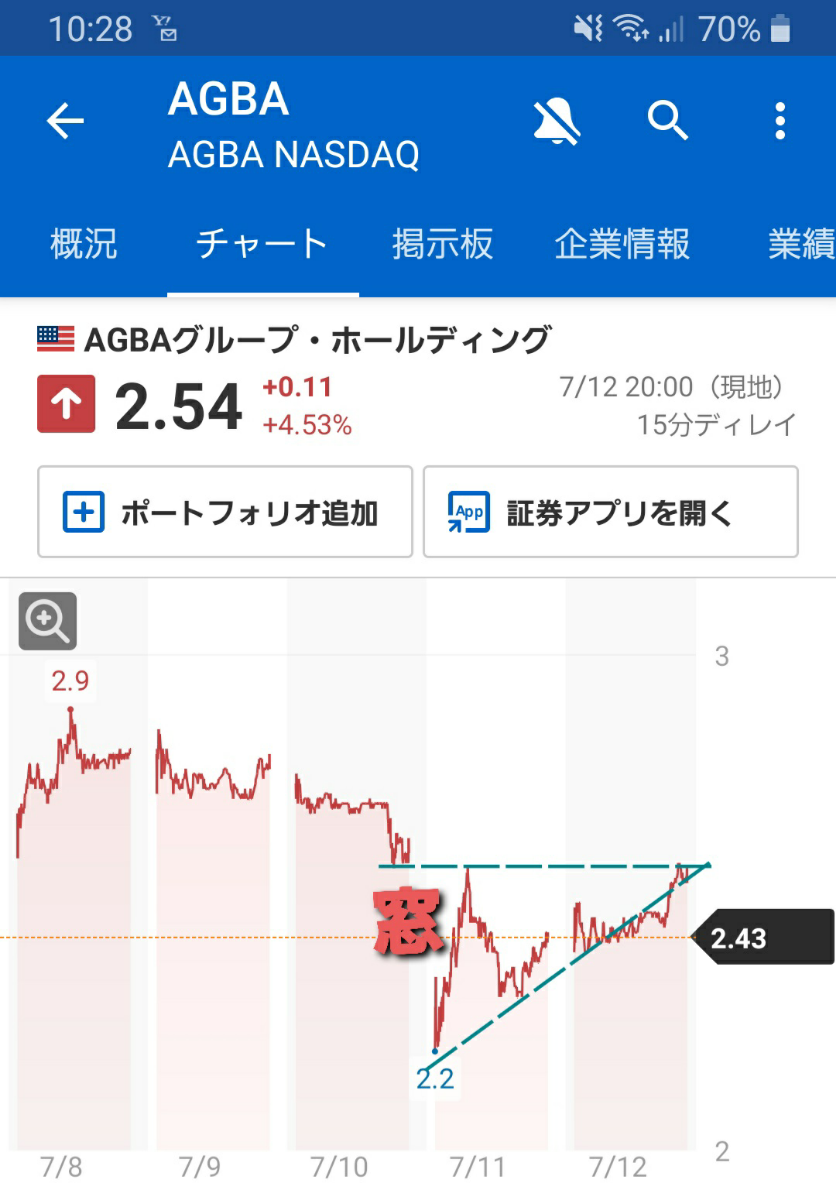Tap the ポートフォリオ追加 button
The height and width of the screenshot is (1200, 836).
[224, 512]
